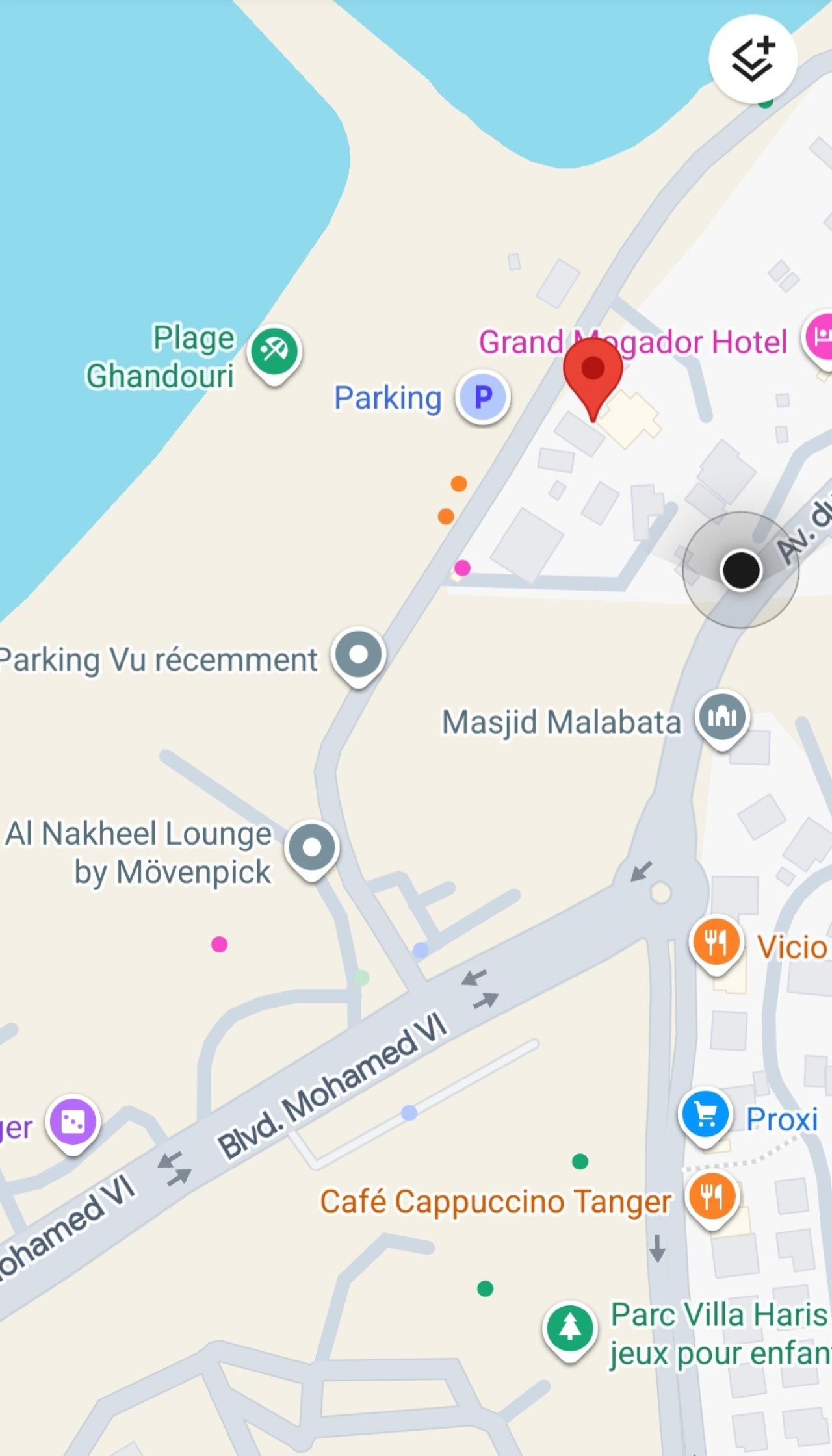Tap the blue Parking P marker

(x=482, y=396)
